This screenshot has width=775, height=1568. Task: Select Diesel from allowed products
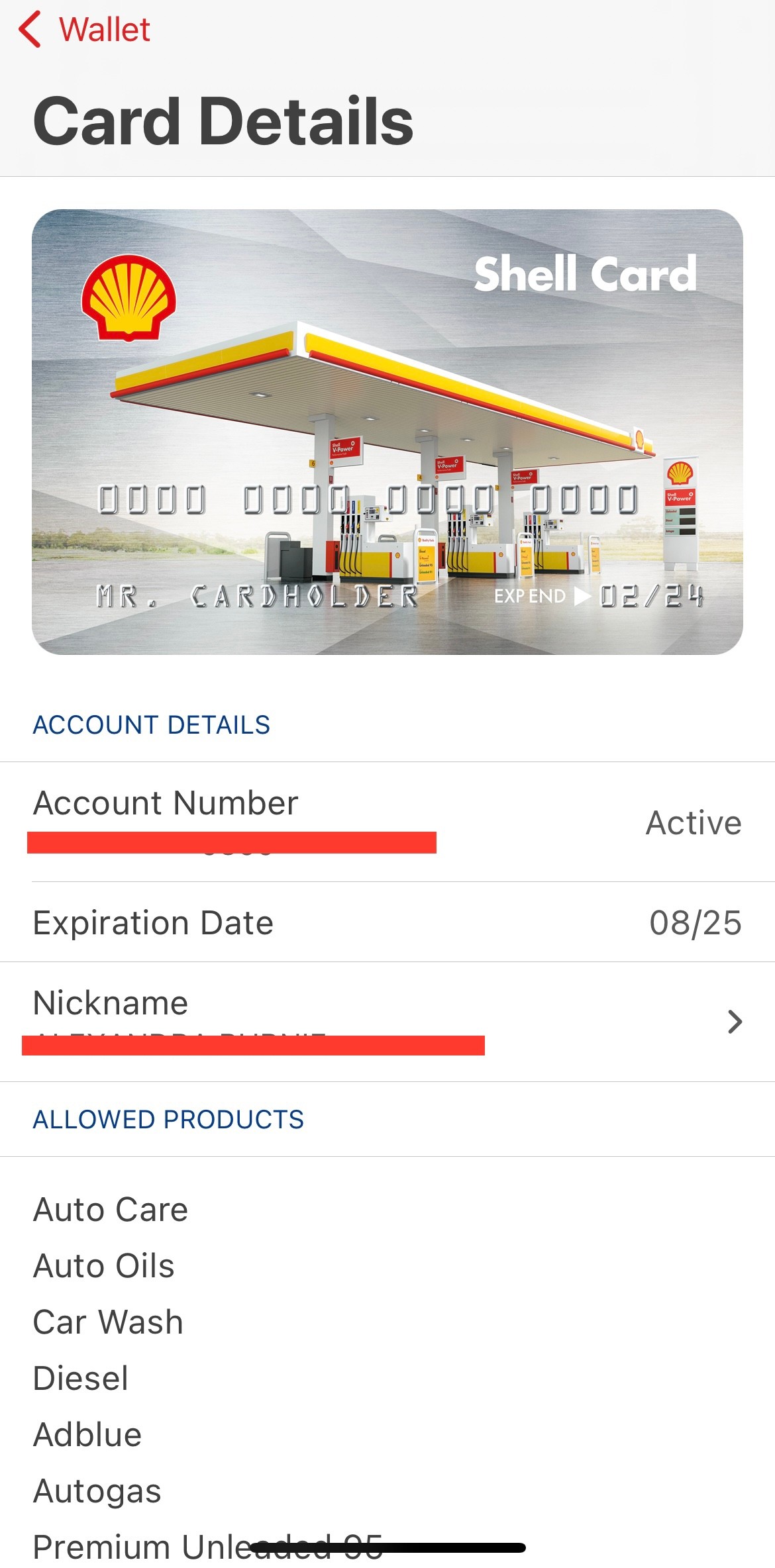click(81, 1378)
